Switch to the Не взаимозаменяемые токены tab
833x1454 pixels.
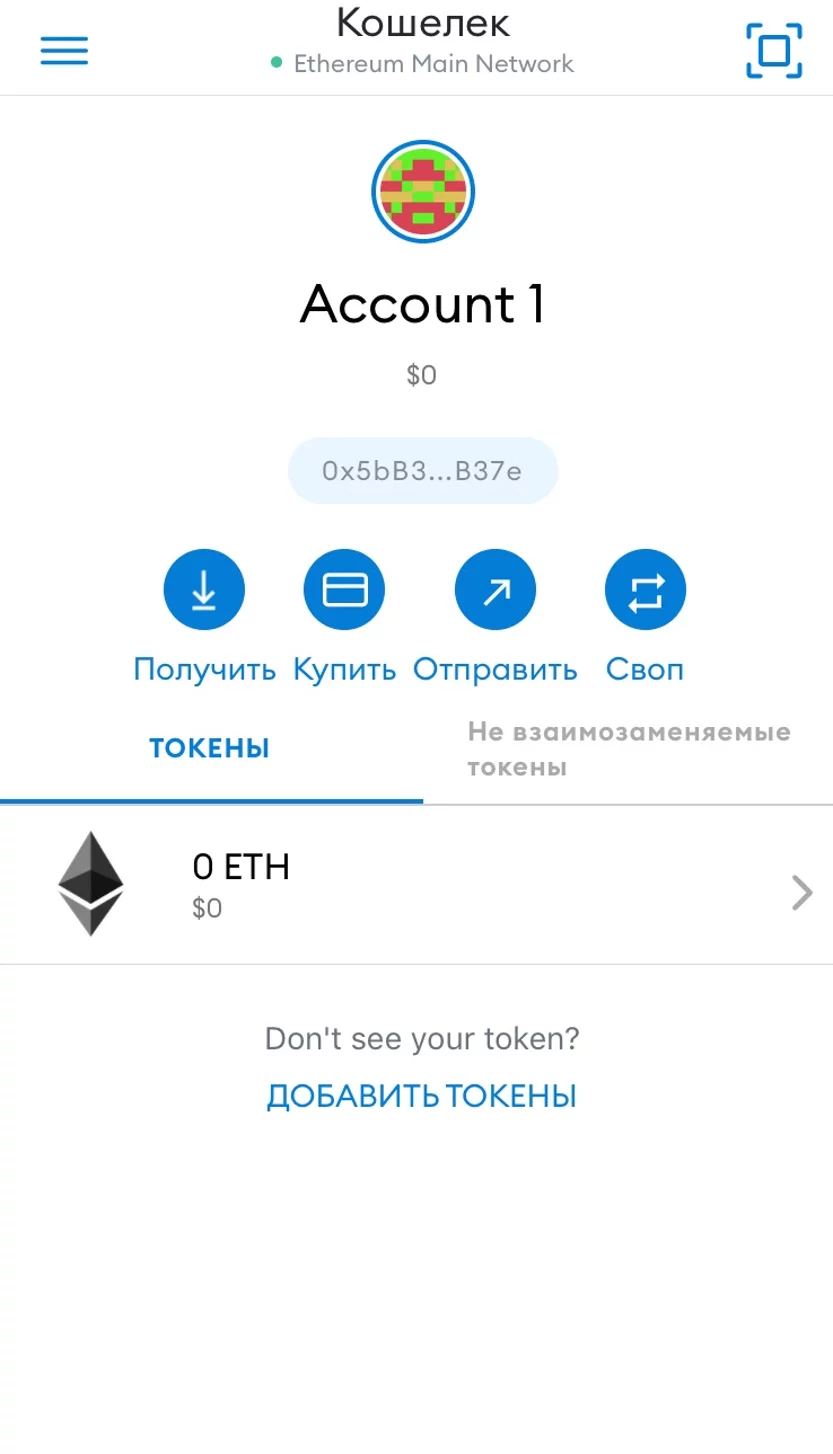coord(628,750)
